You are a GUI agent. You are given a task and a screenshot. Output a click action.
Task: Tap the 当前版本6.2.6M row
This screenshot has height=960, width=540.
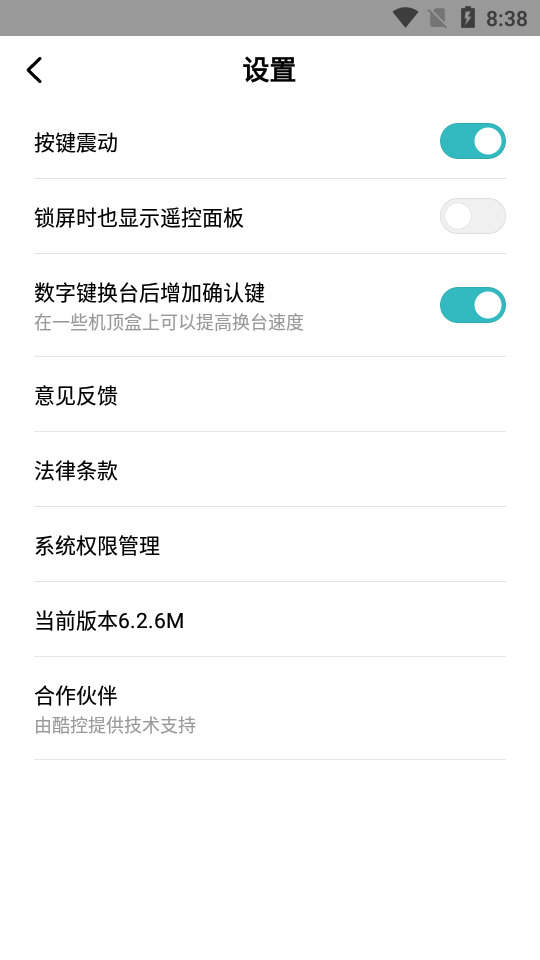(x=270, y=620)
